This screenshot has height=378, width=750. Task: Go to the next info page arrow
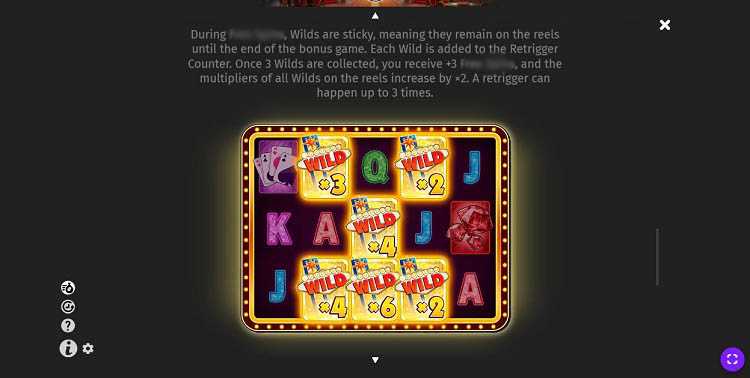[x=375, y=360]
